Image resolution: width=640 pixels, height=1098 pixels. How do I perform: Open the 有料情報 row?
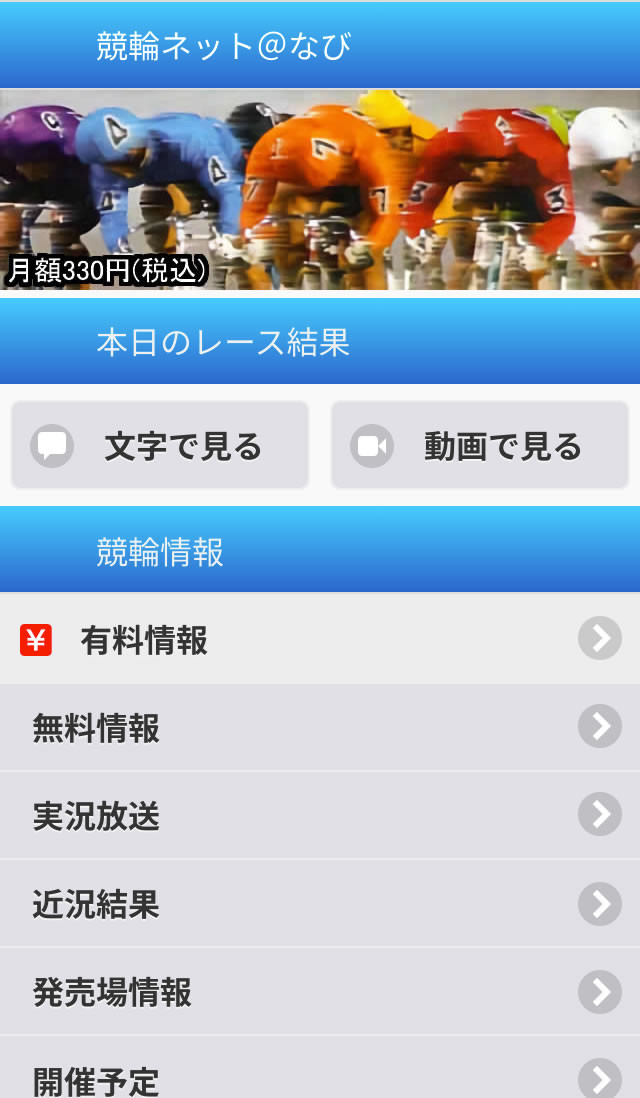pos(320,639)
